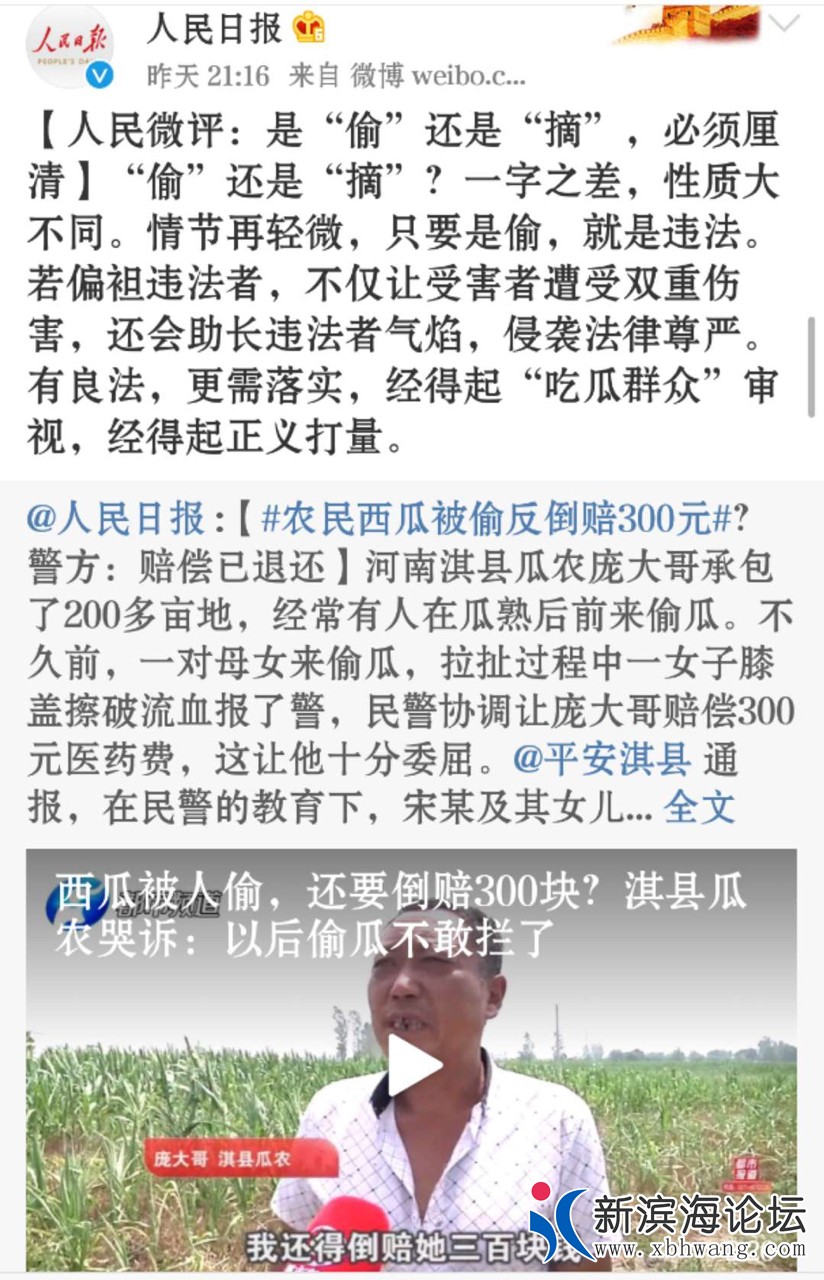Open hashtag #农民西瓜被偷反倒赔300元#

(x=497, y=519)
